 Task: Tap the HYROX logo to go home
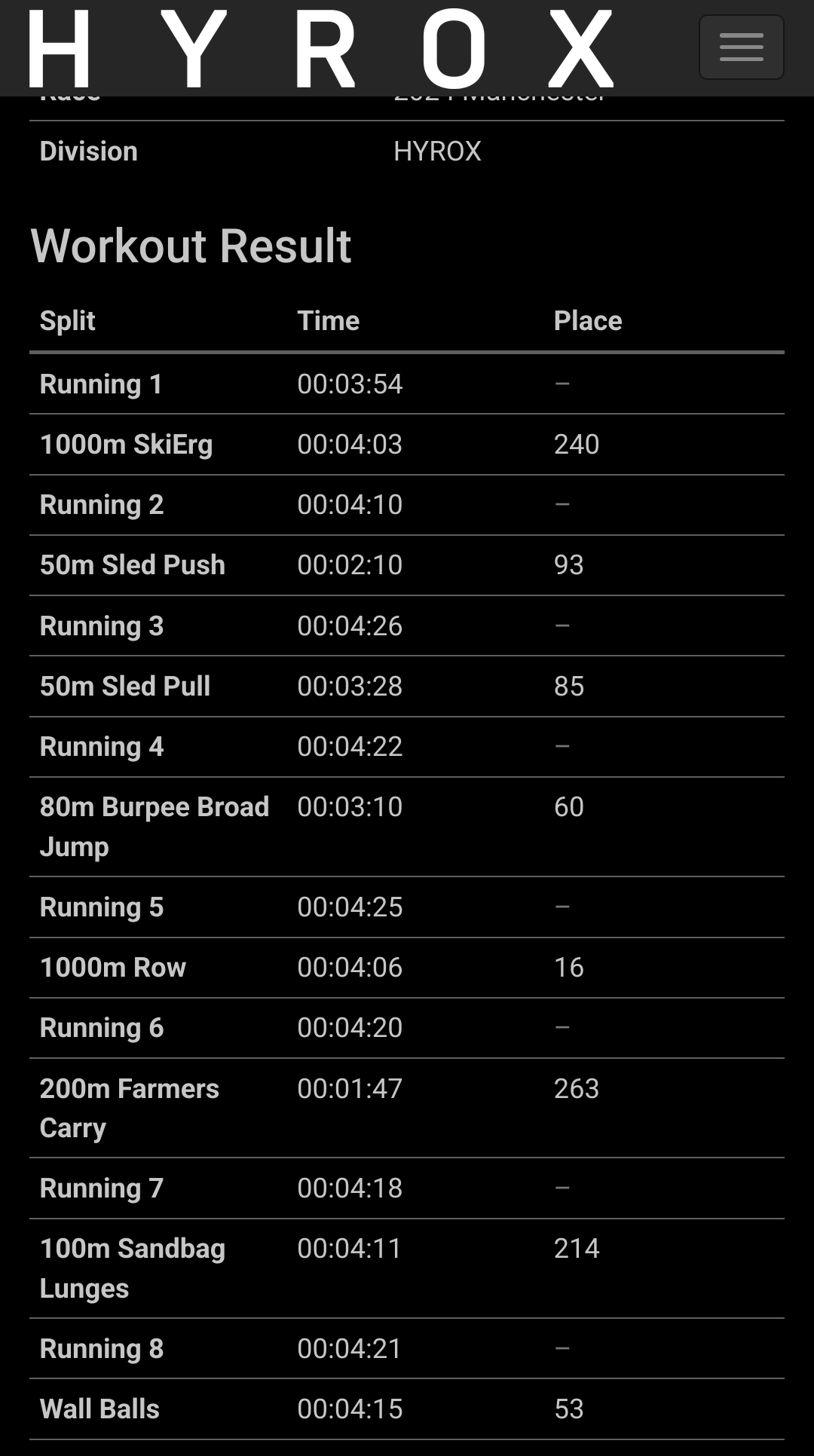(321, 48)
